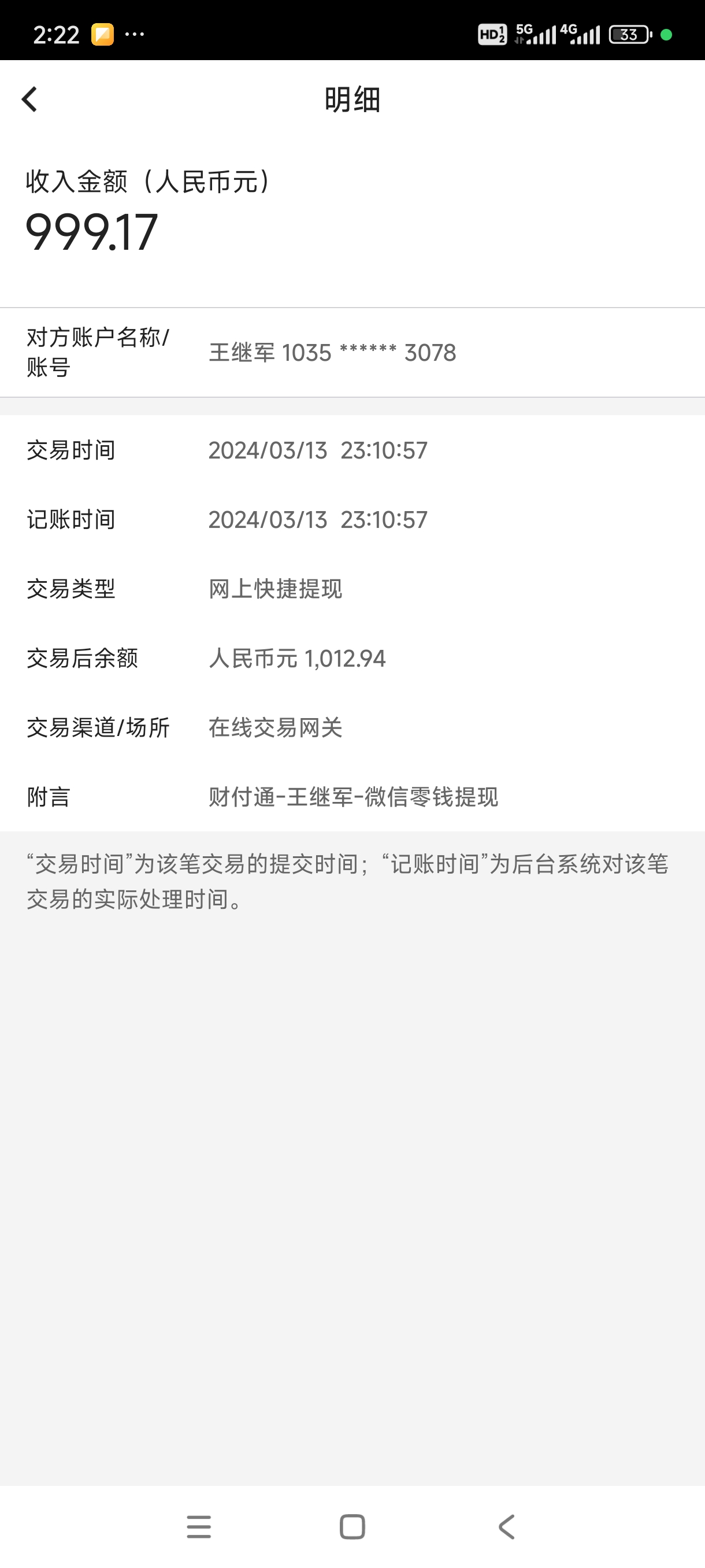Image resolution: width=705 pixels, height=1568 pixels.
Task: Tap the back arrow at top left
Action: [x=29, y=99]
